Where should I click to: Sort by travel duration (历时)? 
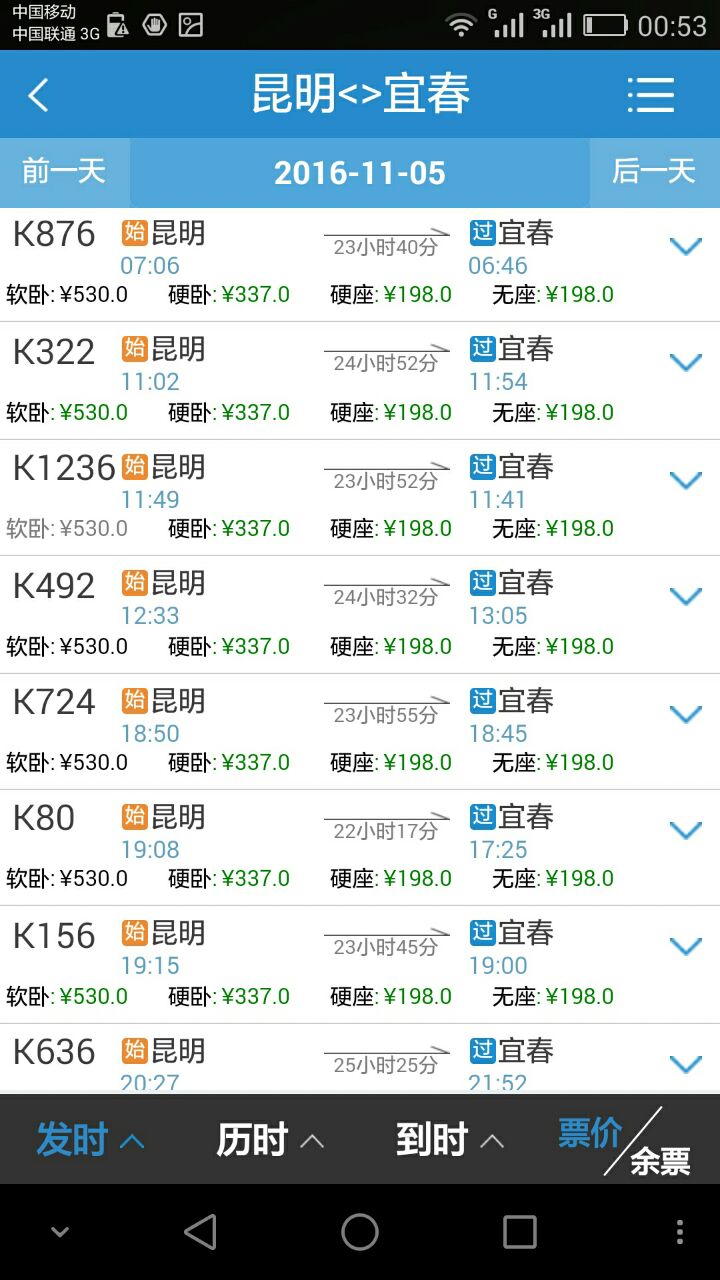tap(270, 1140)
